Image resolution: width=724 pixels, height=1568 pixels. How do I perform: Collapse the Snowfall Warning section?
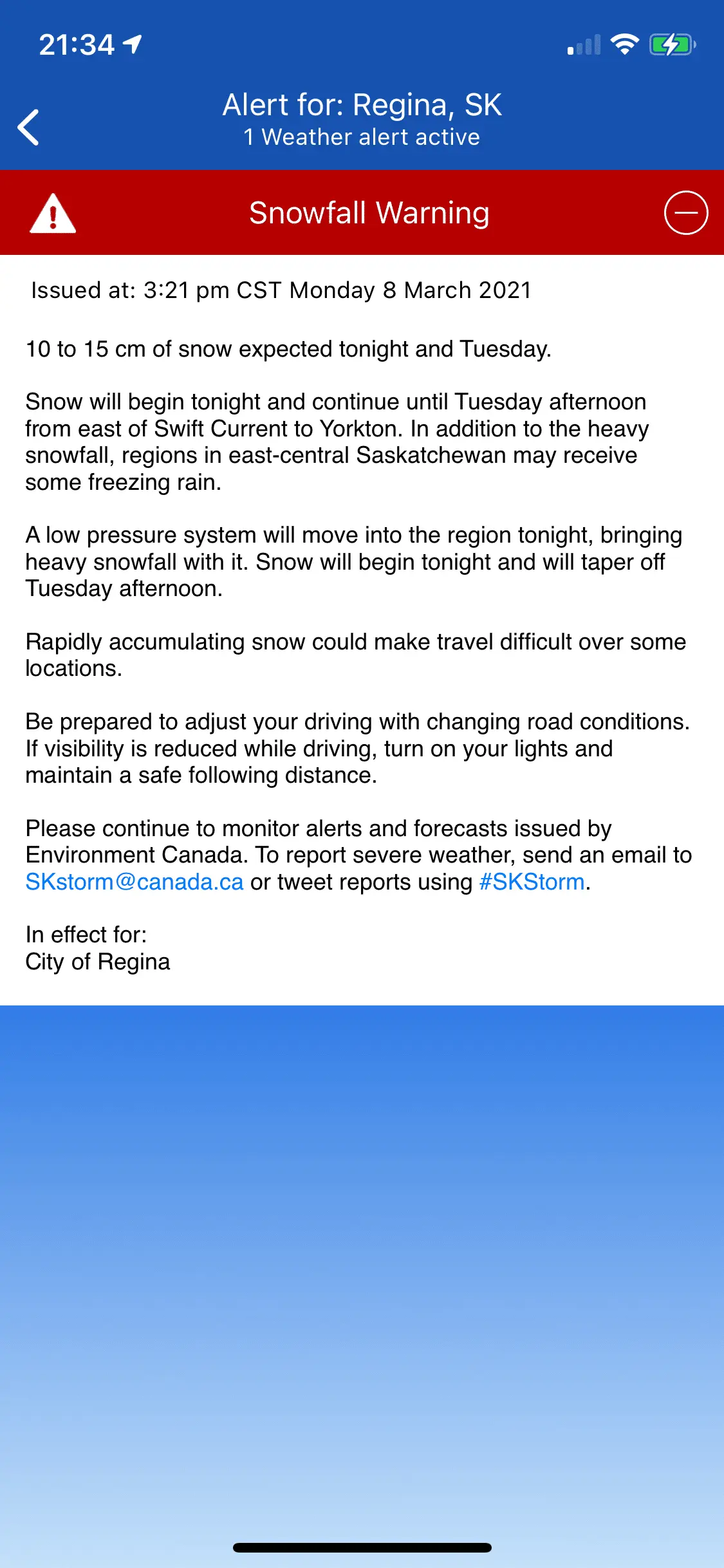click(x=685, y=213)
